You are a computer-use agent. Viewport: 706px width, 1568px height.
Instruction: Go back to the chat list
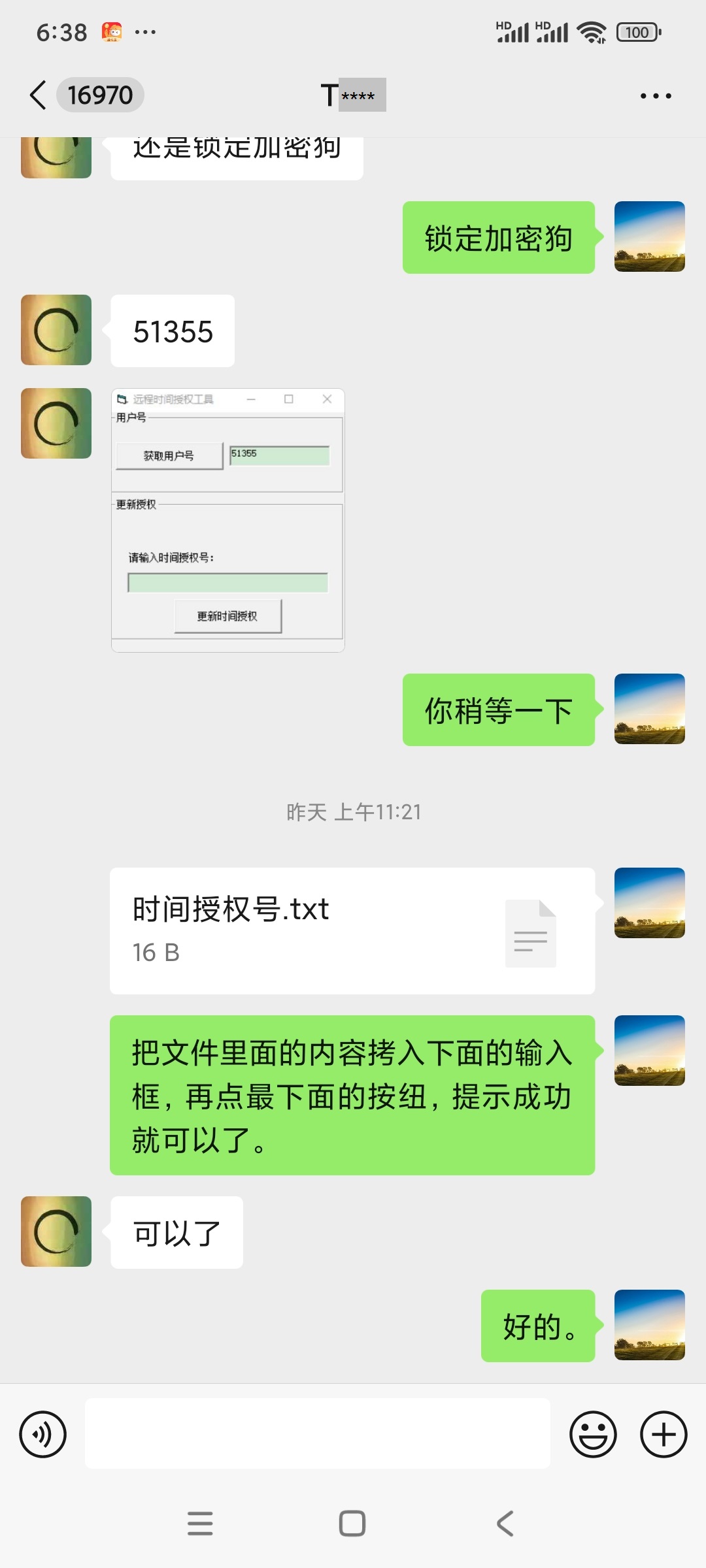coord(38,95)
